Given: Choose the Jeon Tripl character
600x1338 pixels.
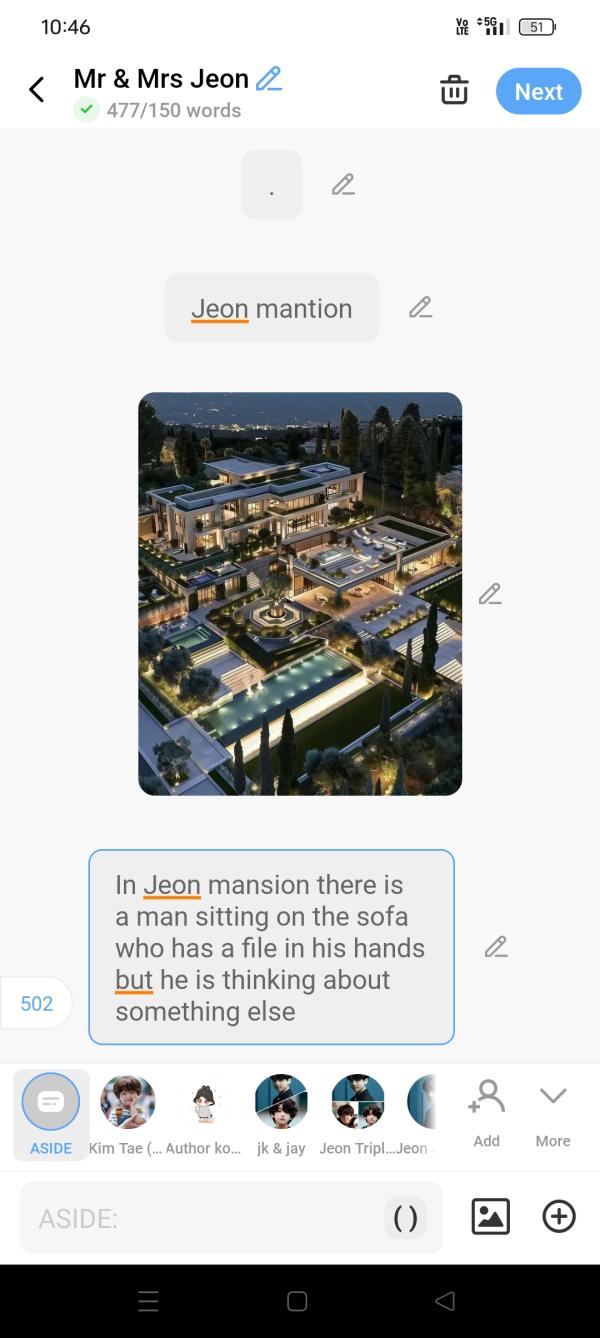Looking at the screenshot, I should click(x=357, y=1103).
